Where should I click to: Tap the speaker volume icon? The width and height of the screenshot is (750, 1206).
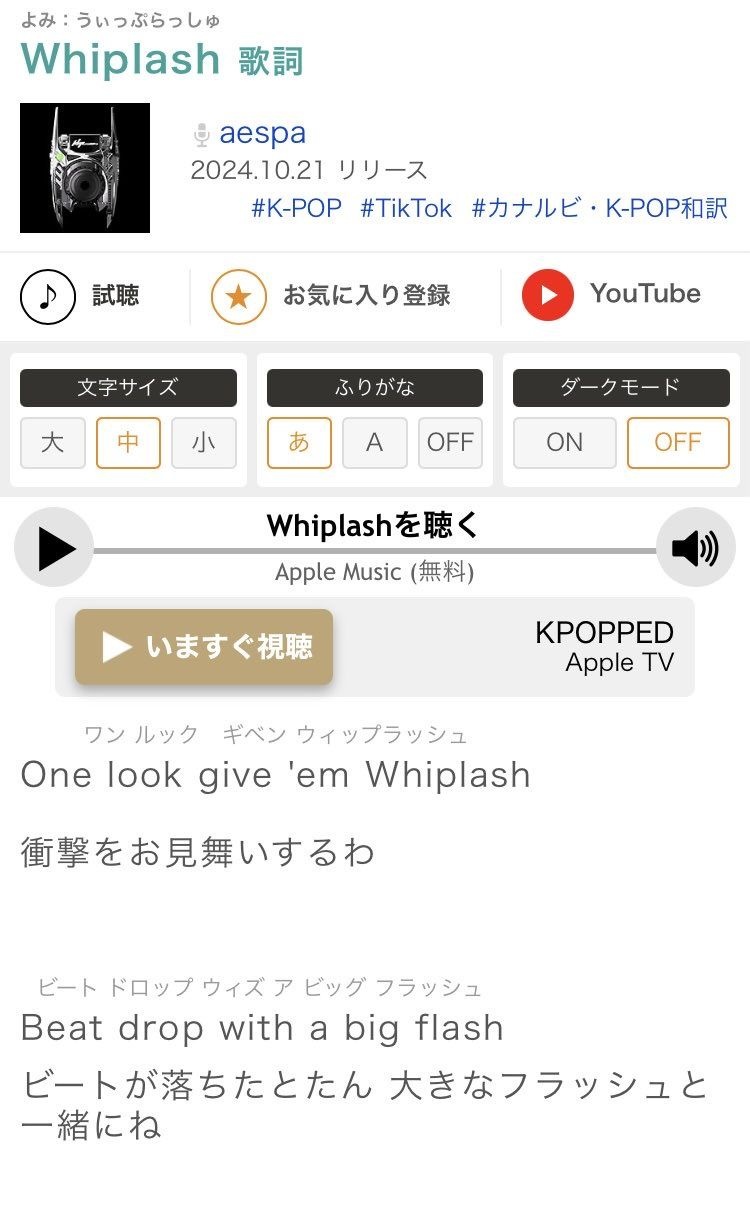[695, 548]
